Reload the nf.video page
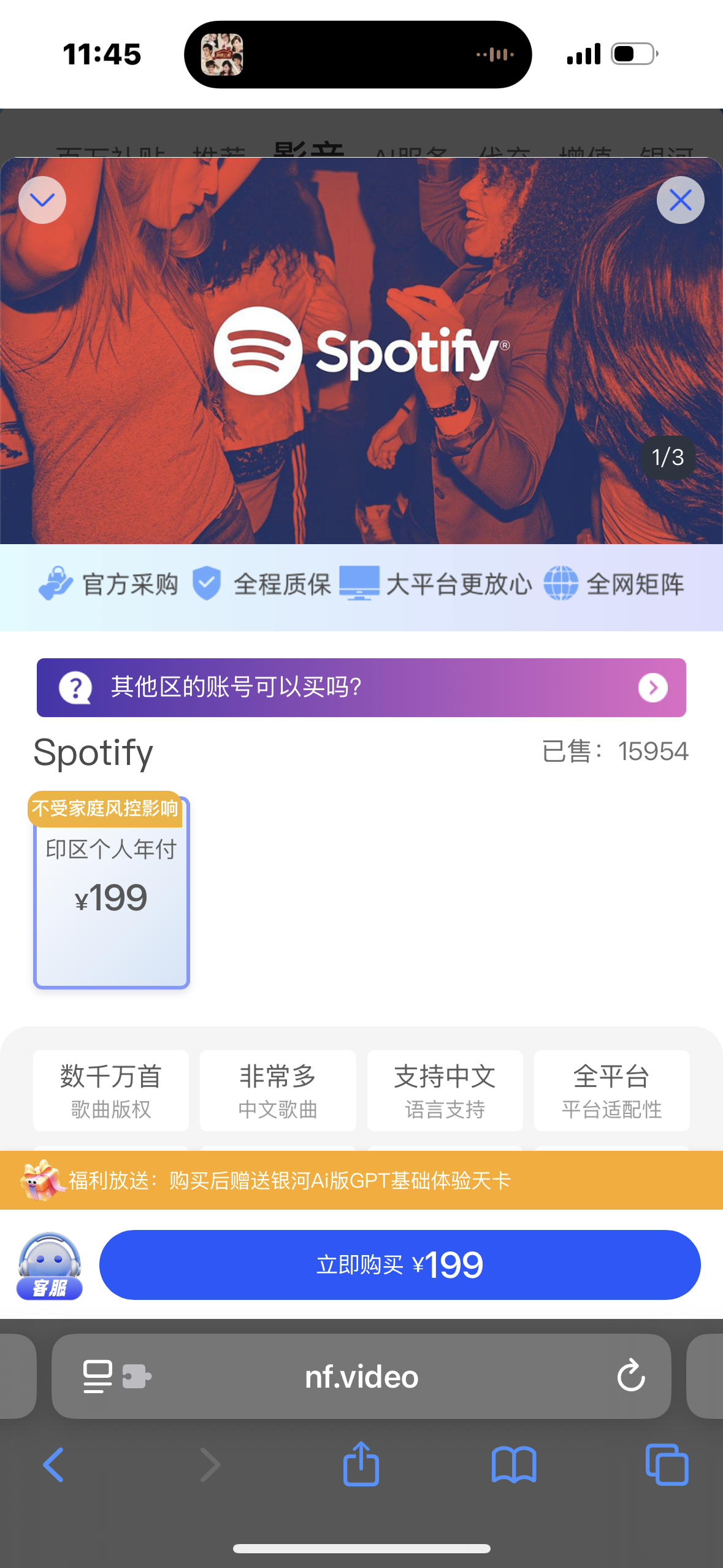 (631, 1376)
